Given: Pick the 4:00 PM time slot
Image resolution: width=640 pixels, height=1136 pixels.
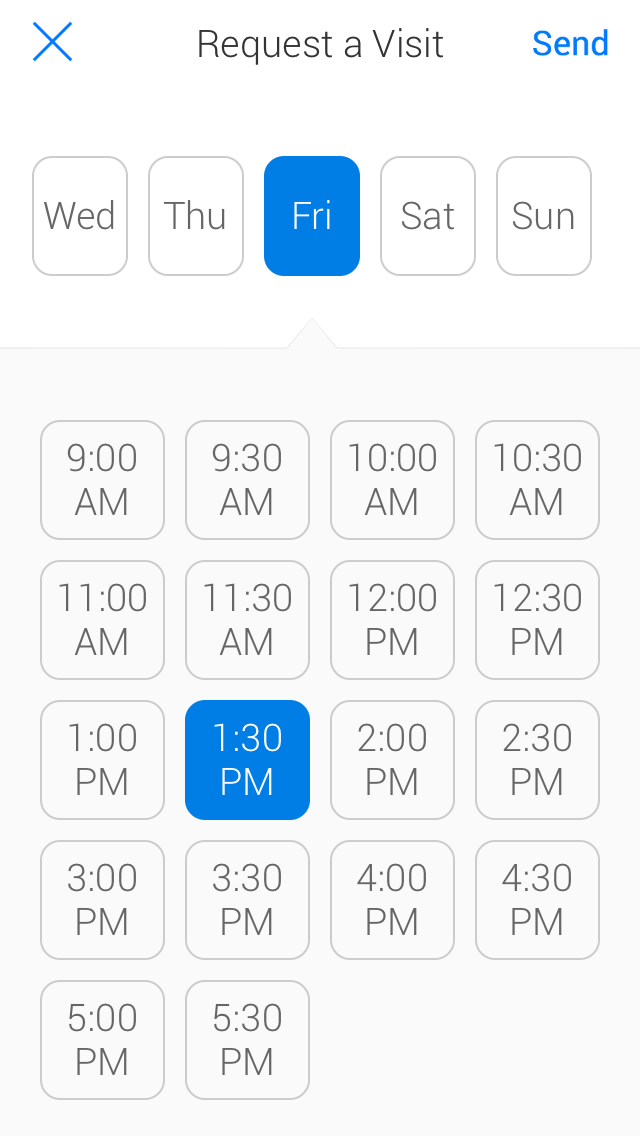Looking at the screenshot, I should point(392,900).
